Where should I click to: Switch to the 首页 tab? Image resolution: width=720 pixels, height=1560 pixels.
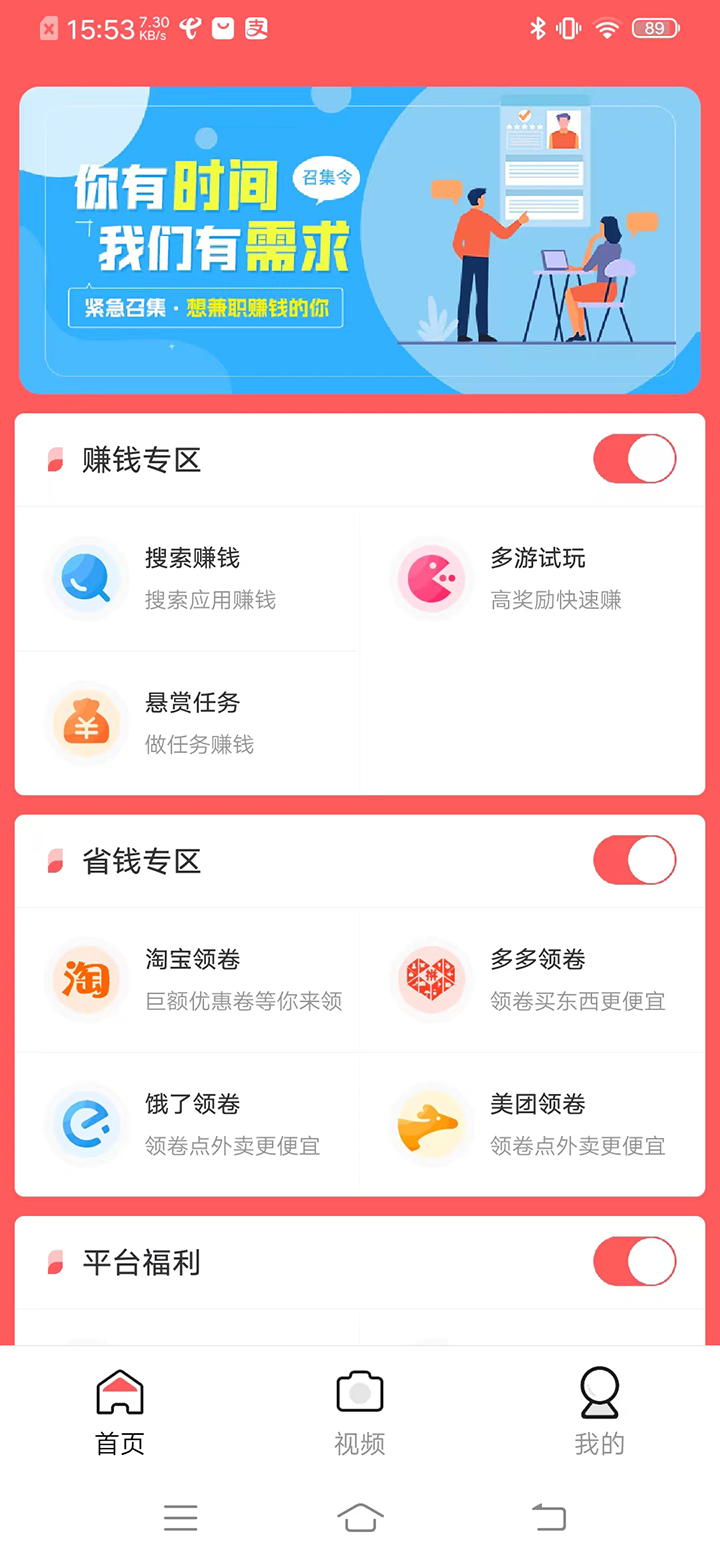click(x=120, y=1412)
